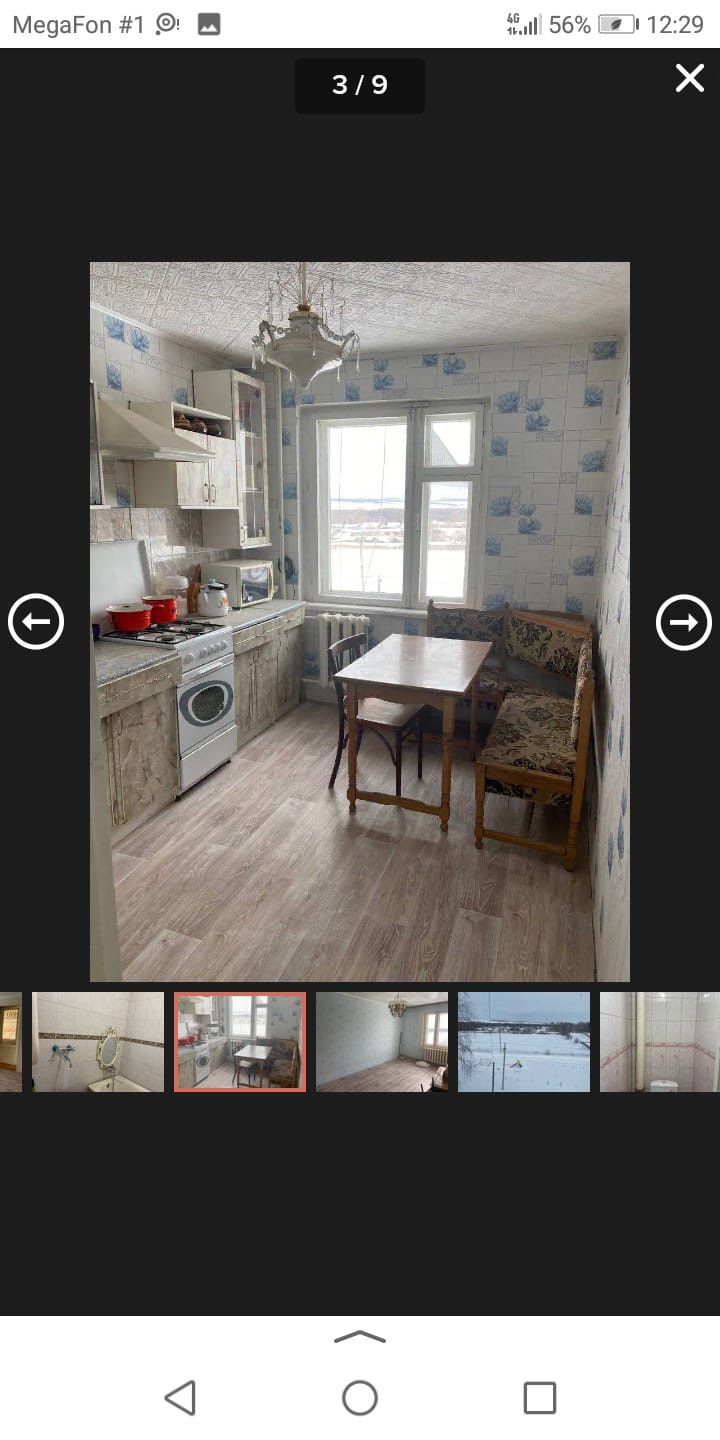Screen dimensions: 720x1440
Task: Go to the previous photo
Action: coord(36,622)
